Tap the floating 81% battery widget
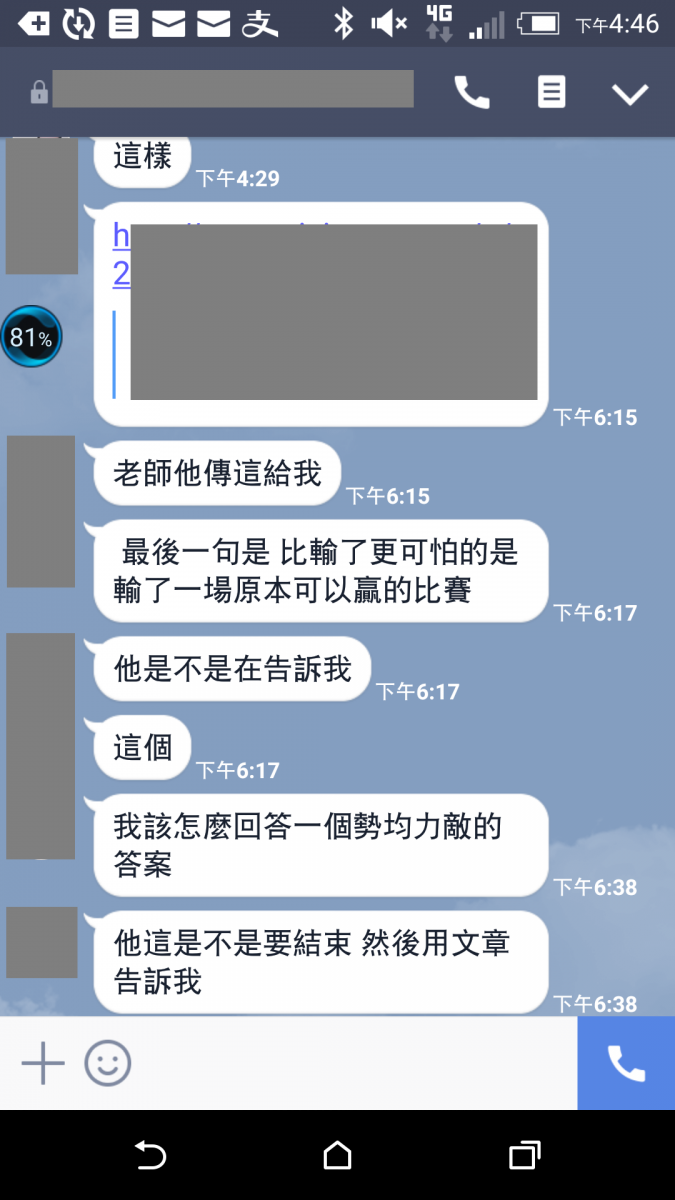The width and height of the screenshot is (675, 1200). click(31, 337)
